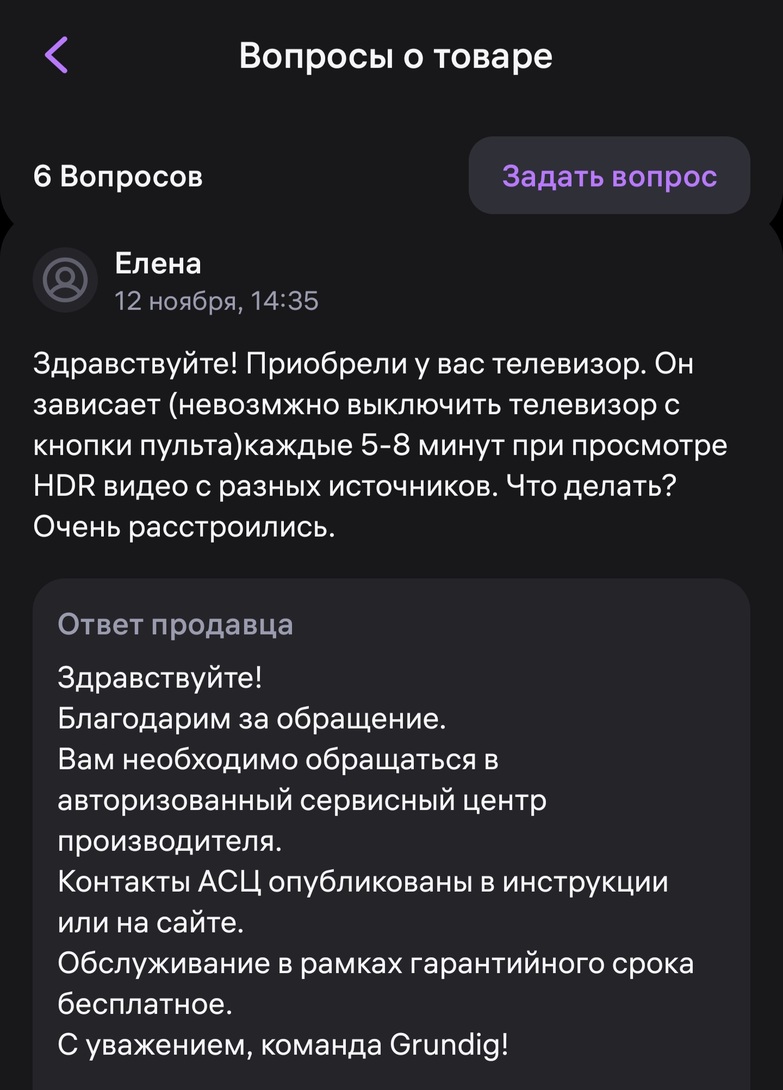Tap the left-pointing arrow in the header

click(57, 57)
